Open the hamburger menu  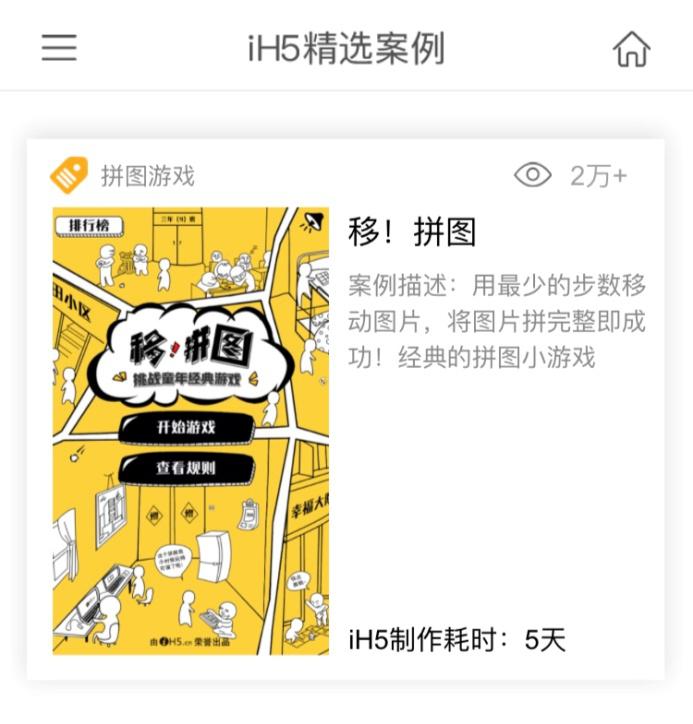(x=59, y=48)
